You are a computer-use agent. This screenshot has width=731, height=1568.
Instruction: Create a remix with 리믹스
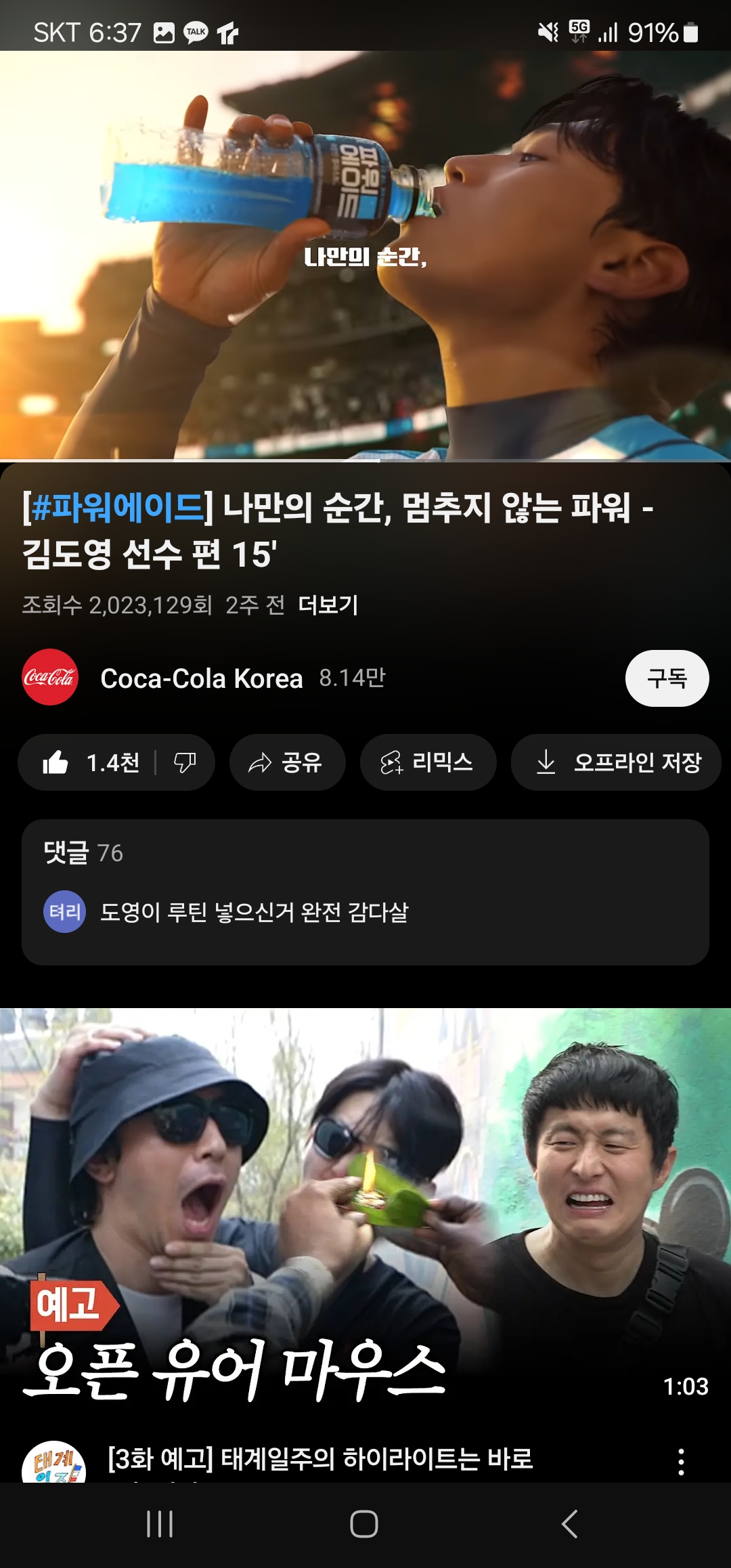(x=428, y=763)
